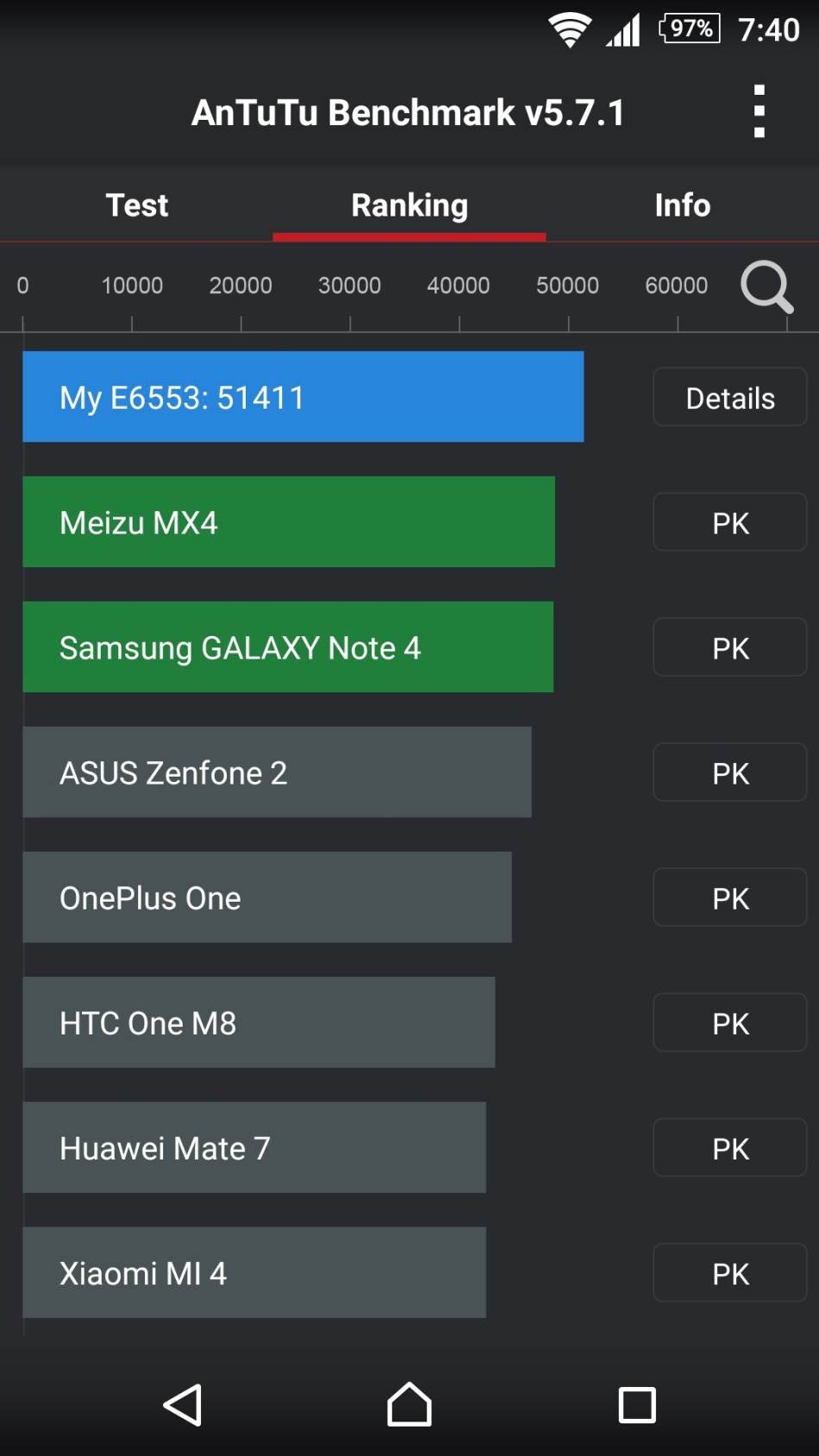This screenshot has height=1456, width=819.
Task: Open the overflow menu with three dots
Action: click(758, 112)
